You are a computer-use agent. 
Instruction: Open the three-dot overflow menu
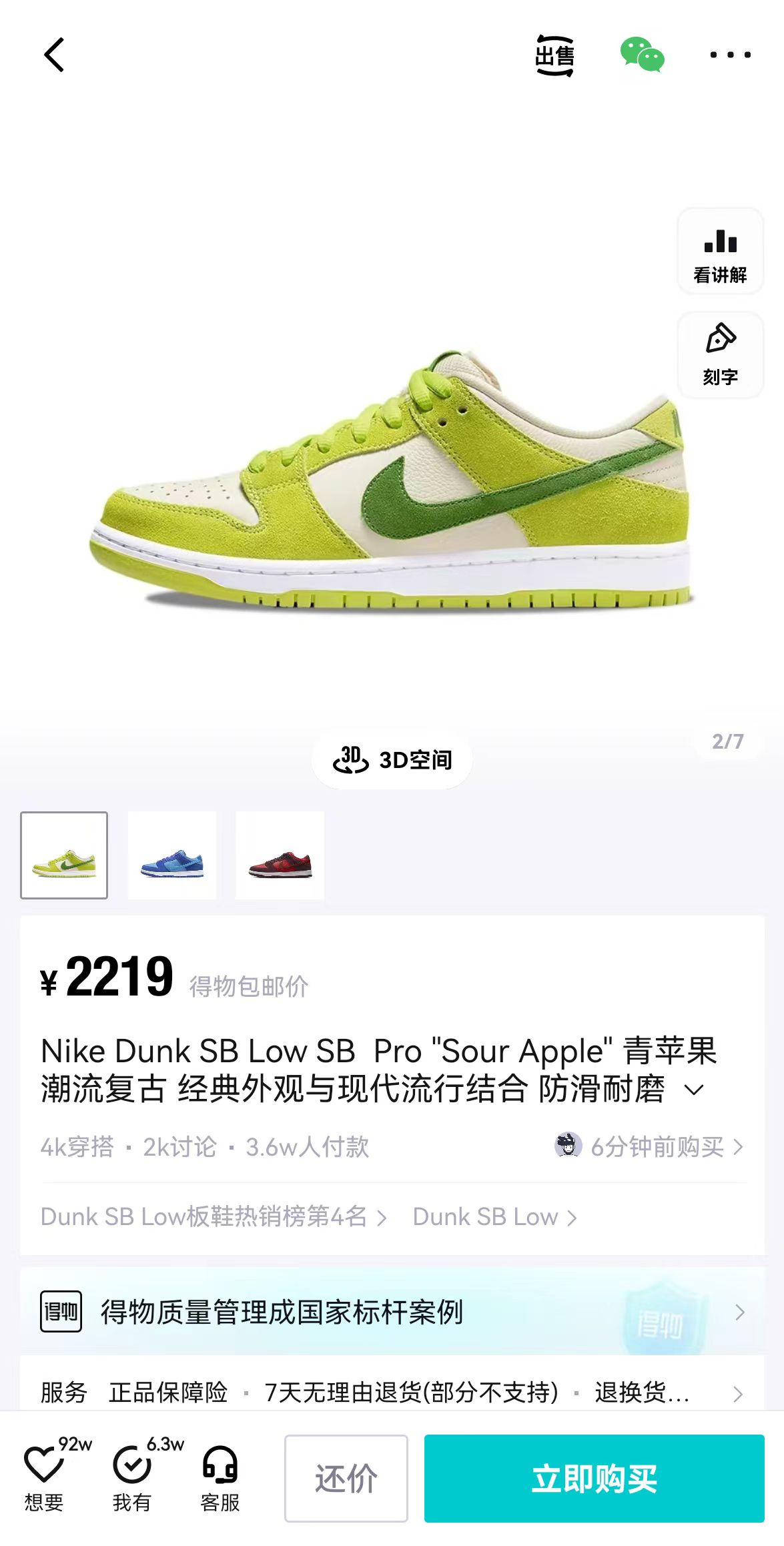click(x=731, y=55)
